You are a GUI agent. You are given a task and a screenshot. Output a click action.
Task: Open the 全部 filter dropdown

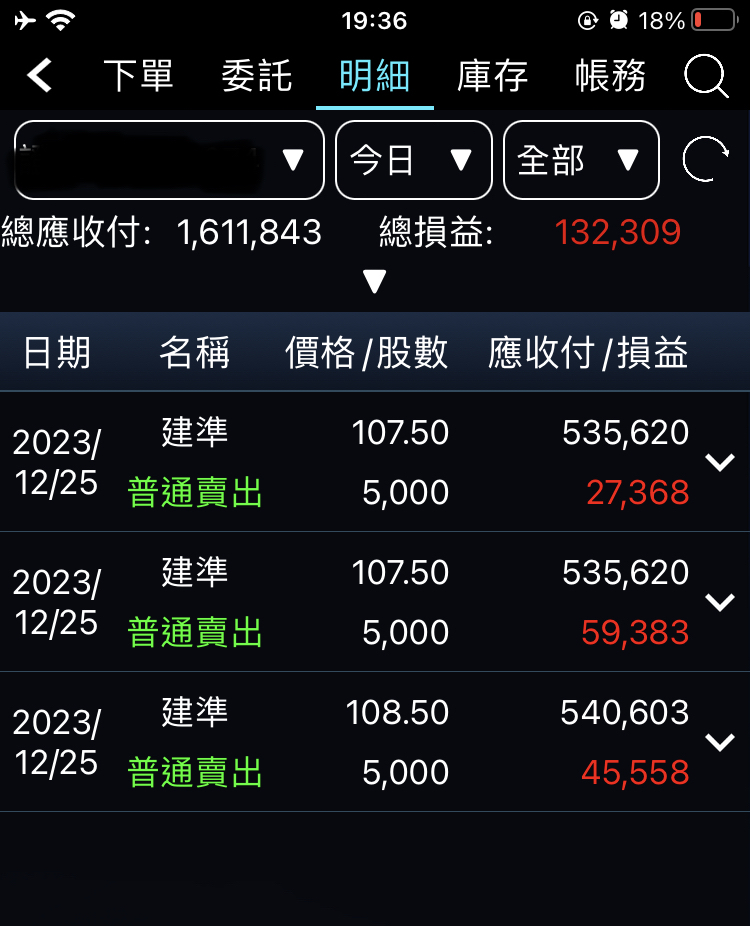581,160
